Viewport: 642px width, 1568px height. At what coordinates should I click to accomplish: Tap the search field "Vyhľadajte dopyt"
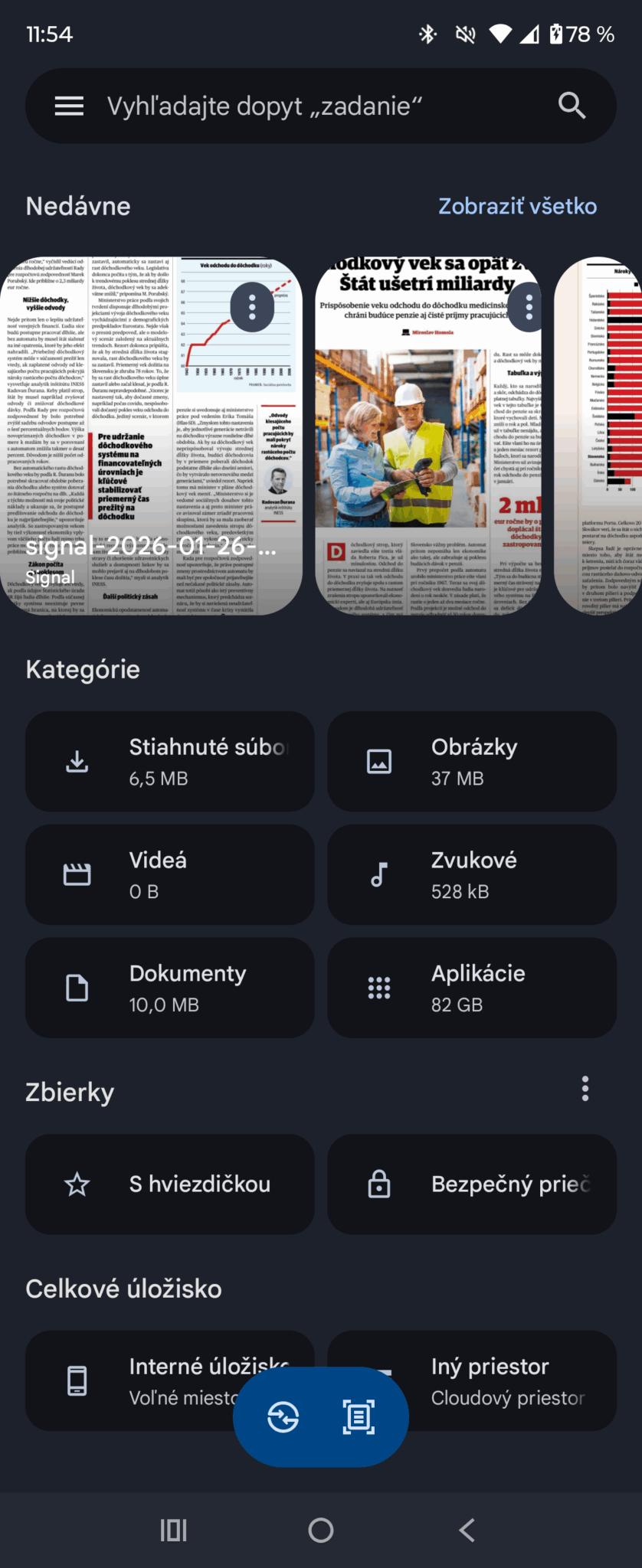tap(306, 106)
